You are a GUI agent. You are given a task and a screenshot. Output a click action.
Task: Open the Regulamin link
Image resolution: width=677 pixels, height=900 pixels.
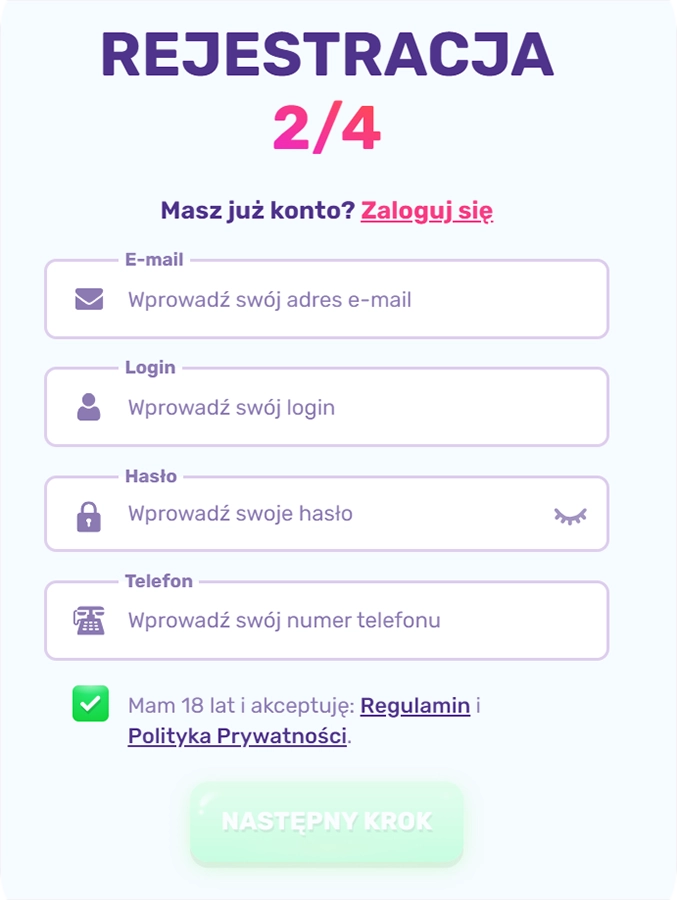tap(415, 705)
